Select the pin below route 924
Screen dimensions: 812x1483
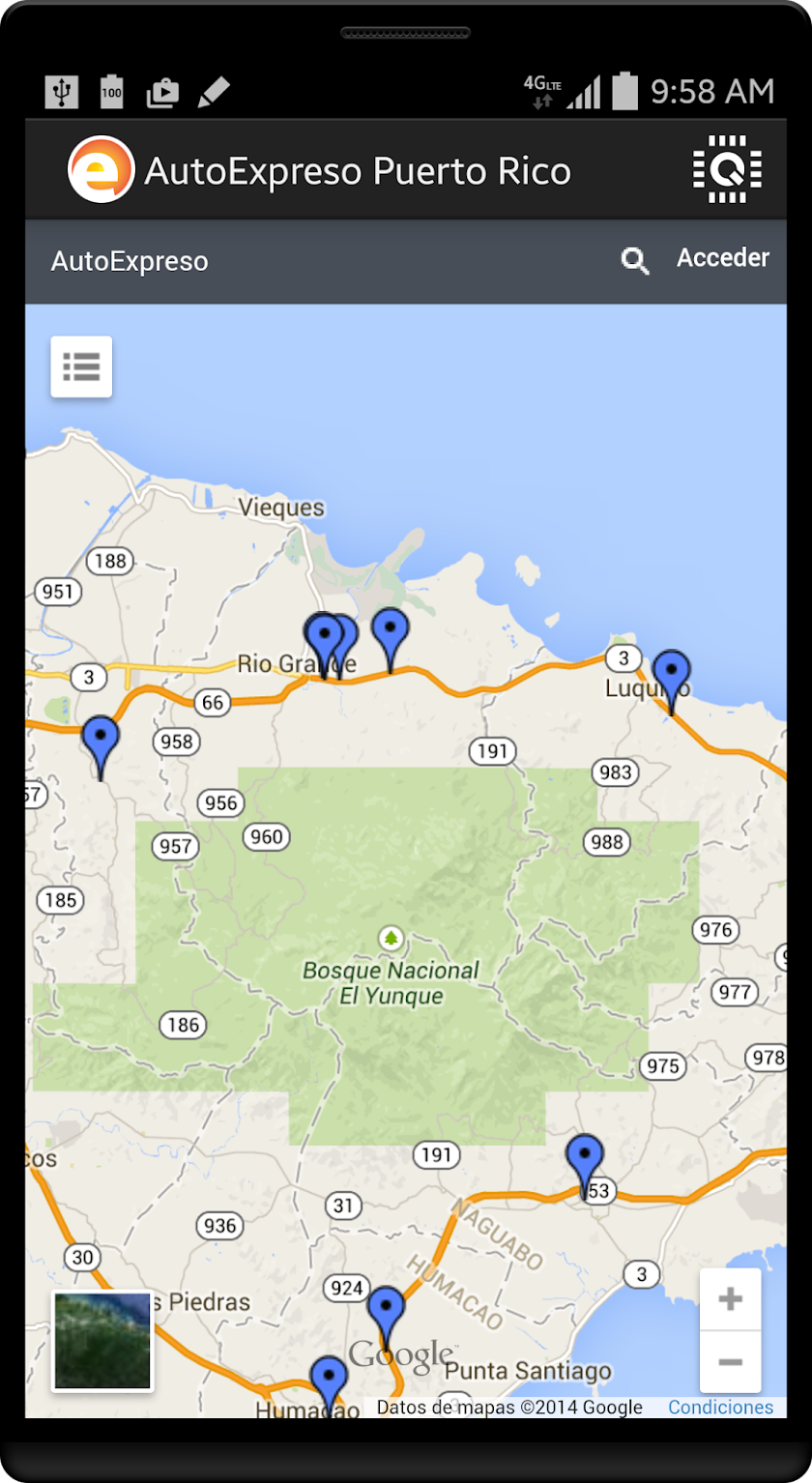(x=386, y=1312)
